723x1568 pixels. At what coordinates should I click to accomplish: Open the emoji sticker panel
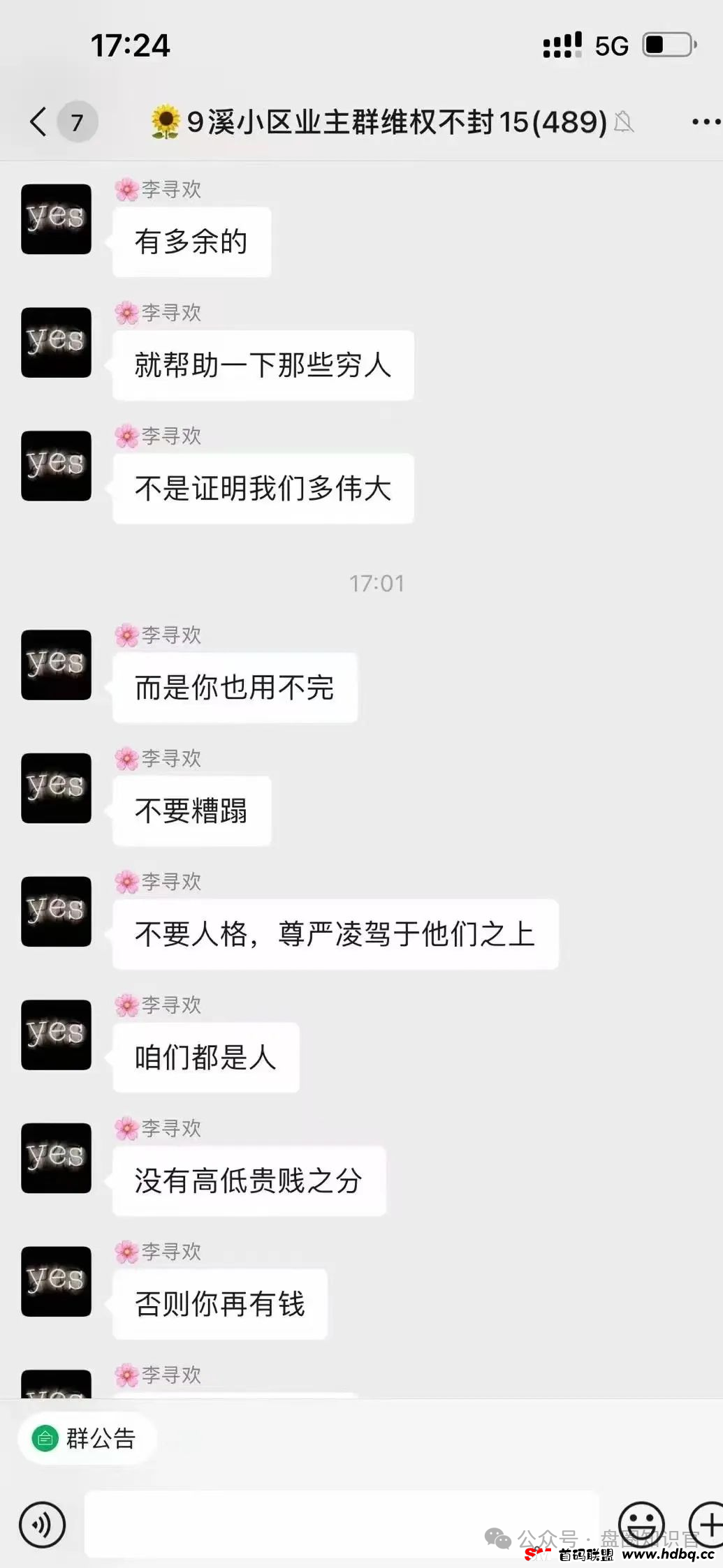pos(641,1525)
